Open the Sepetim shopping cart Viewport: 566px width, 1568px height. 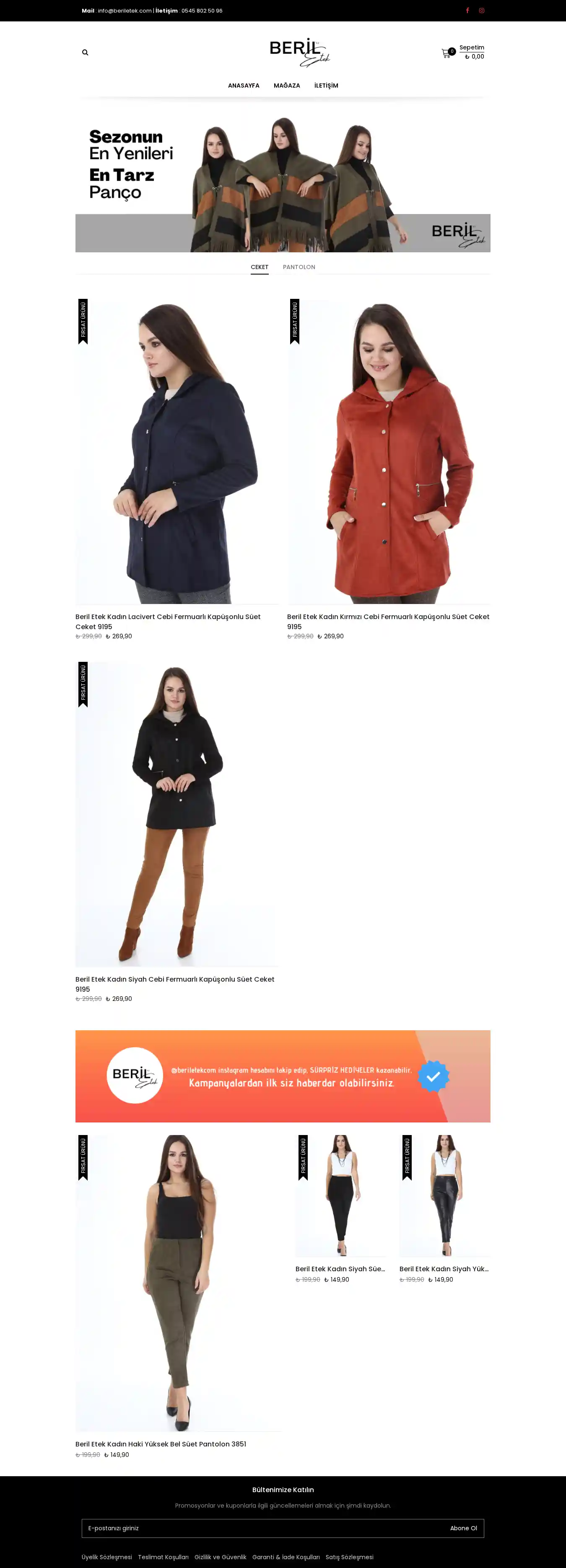[463, 52]
